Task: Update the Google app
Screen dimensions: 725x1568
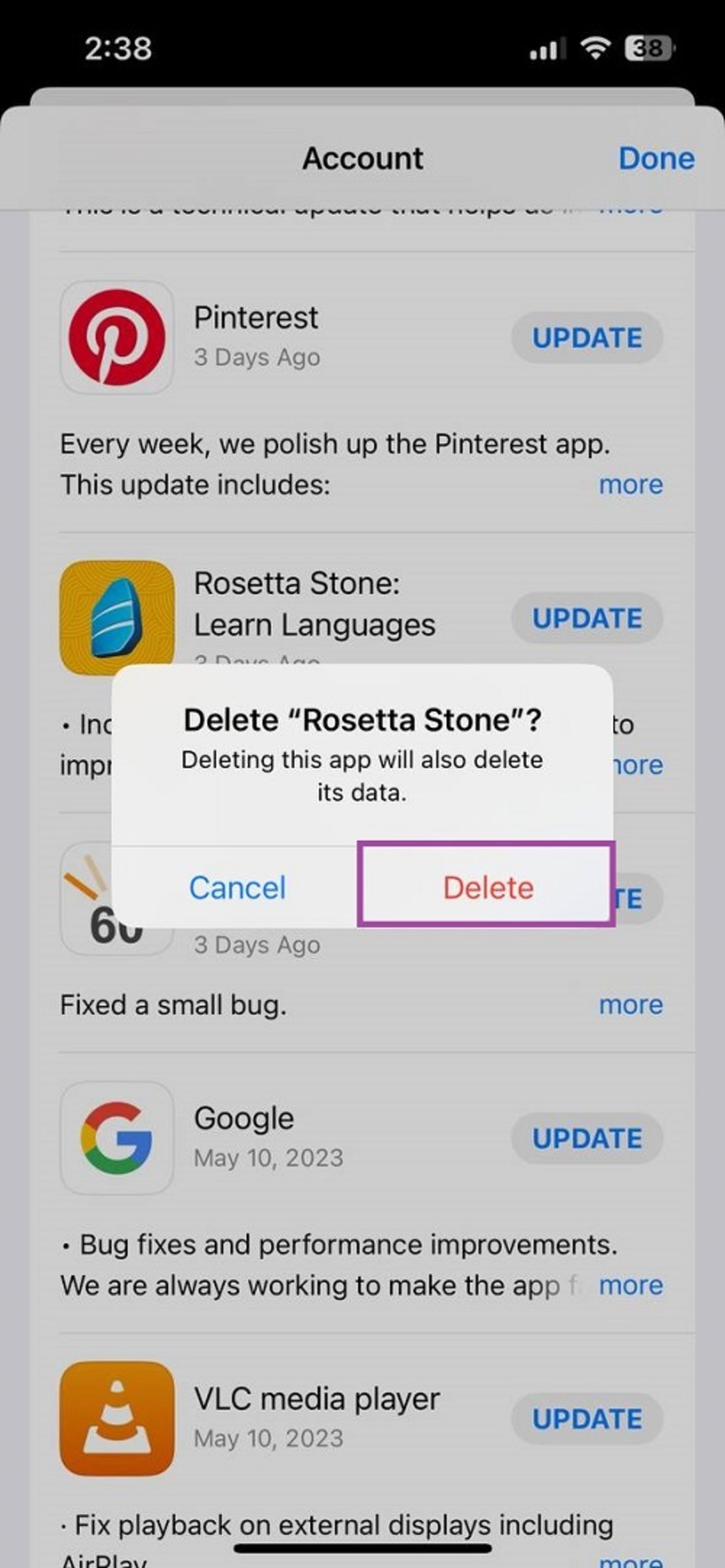Action: tap(586, 1138)
